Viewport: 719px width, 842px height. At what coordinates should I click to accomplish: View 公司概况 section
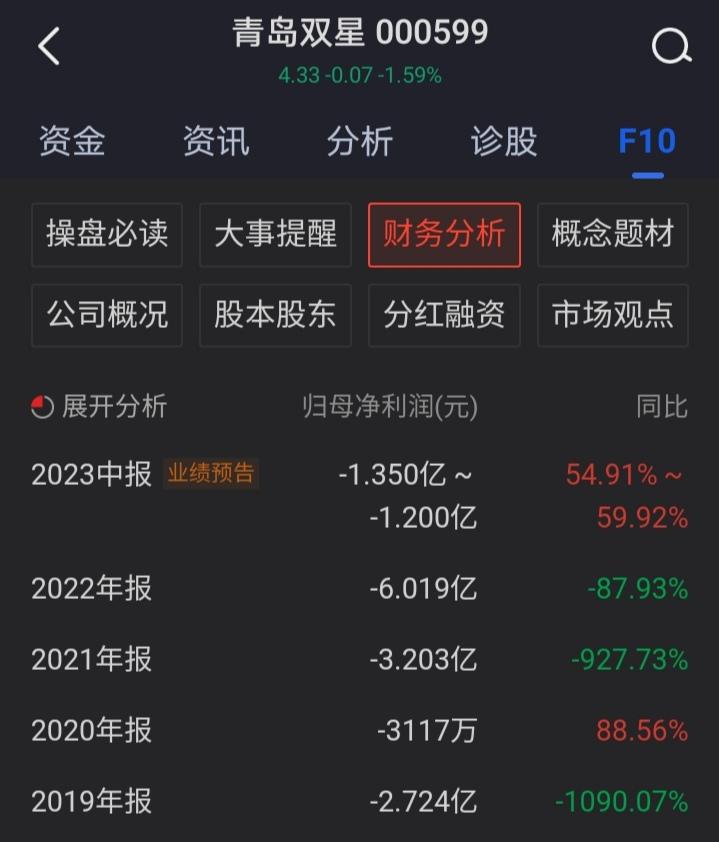[x=107, y=315]
